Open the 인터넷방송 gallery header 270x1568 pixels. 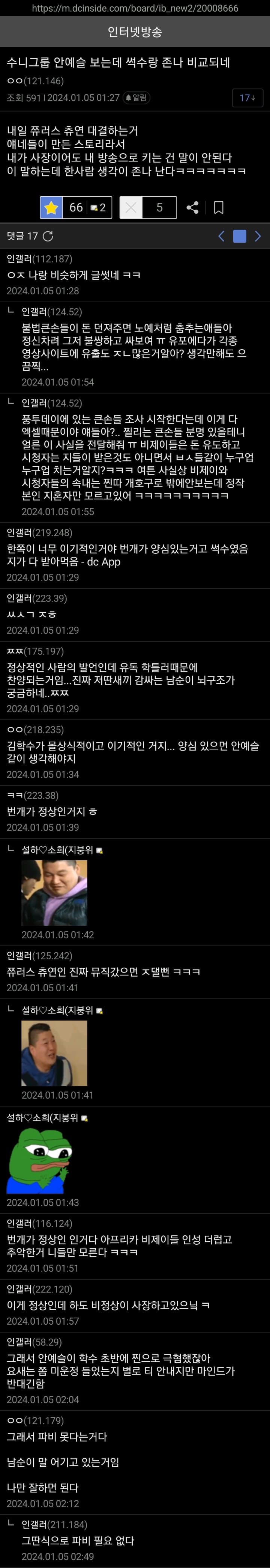pyautogui.click(x=134, y=32)
